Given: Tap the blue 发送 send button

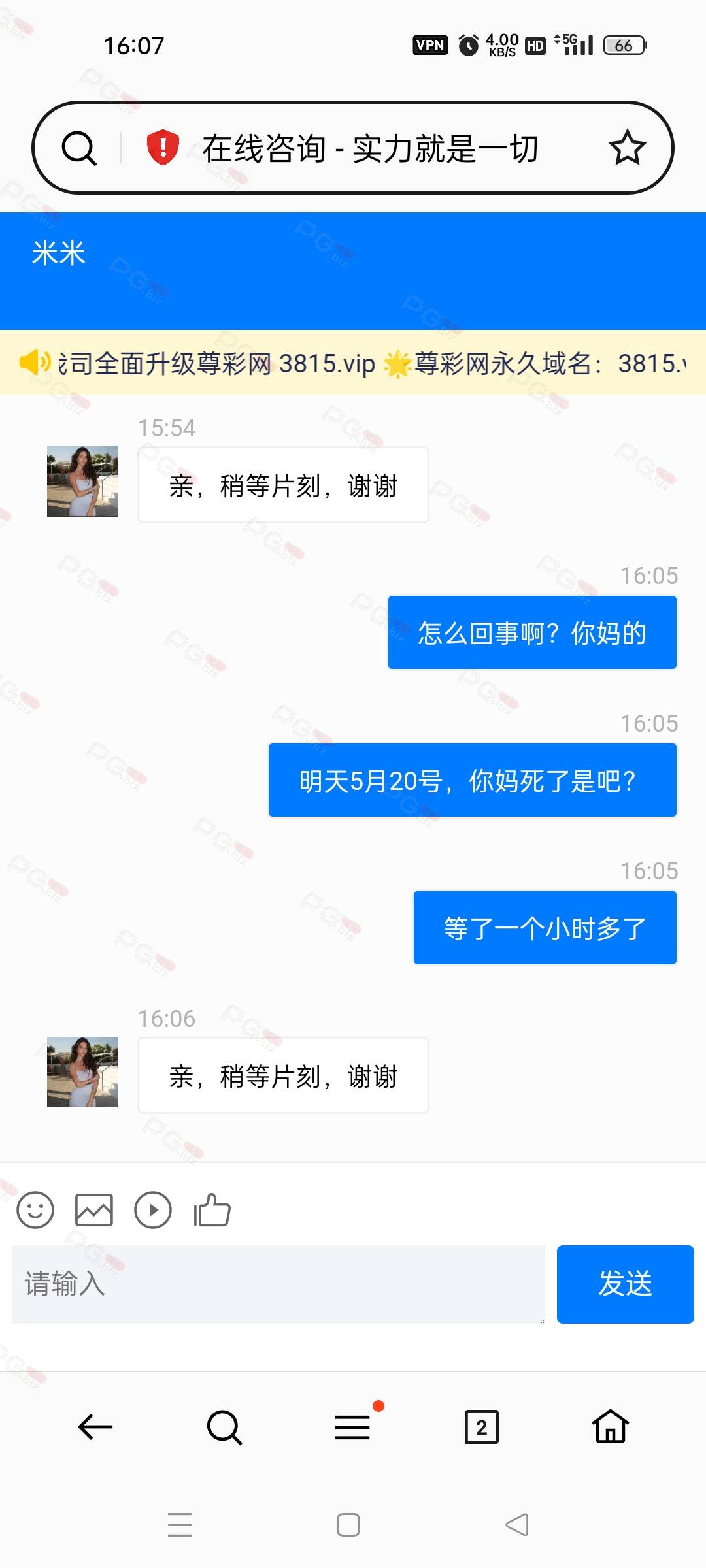Looking at the screenshot, I should (x=626, y=1284).
